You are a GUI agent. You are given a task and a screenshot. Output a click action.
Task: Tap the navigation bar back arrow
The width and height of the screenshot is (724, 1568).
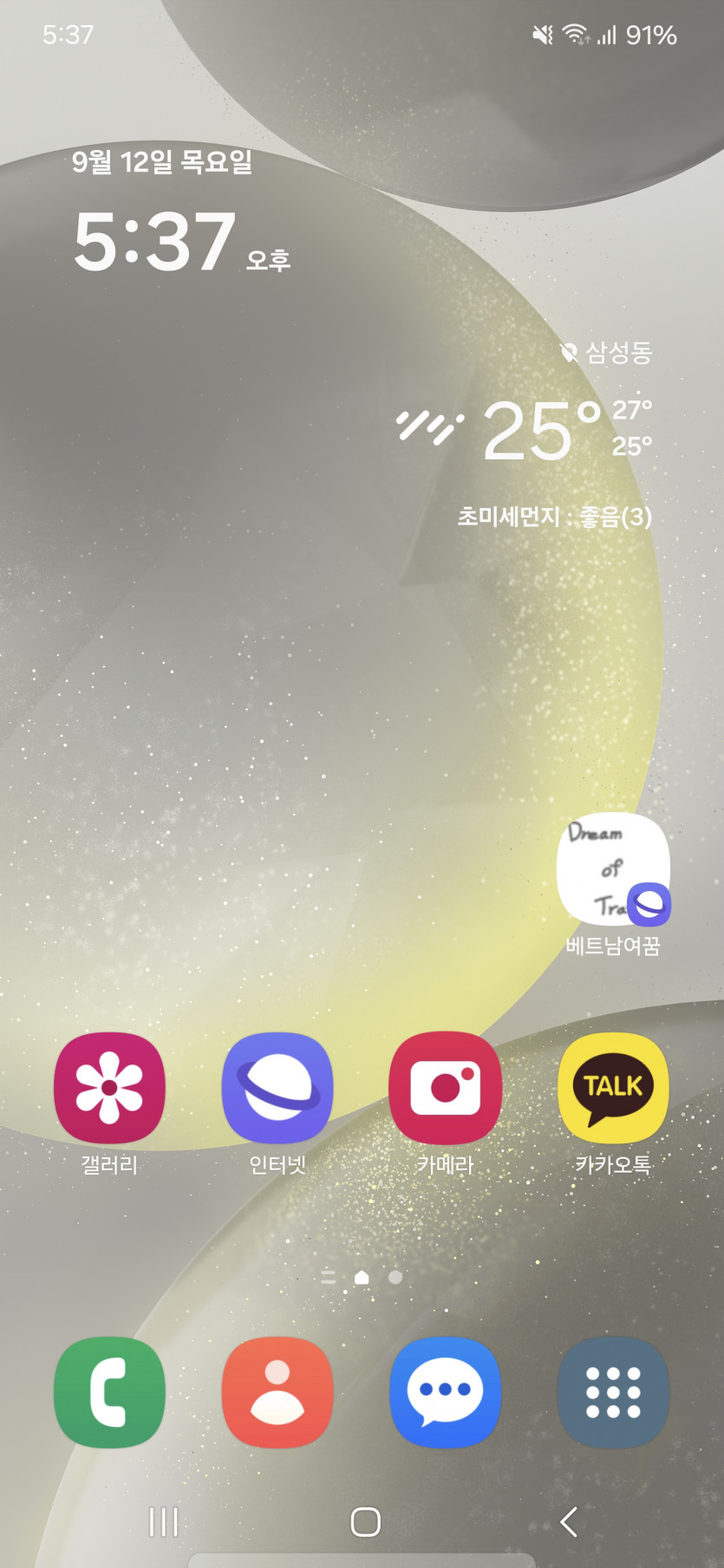(568, 1521)
